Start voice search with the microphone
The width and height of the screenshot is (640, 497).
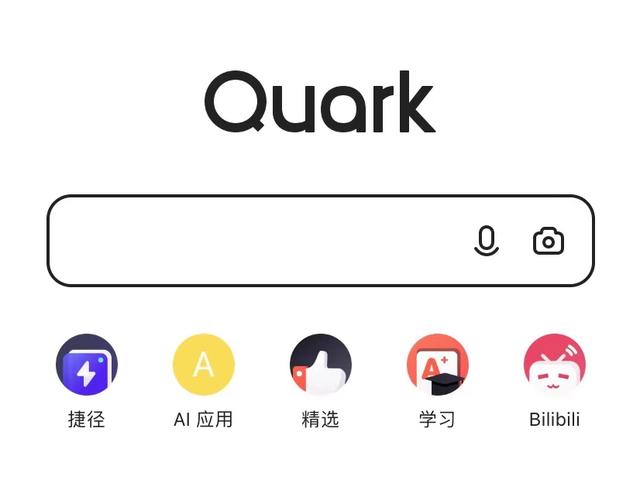point(486,241)
